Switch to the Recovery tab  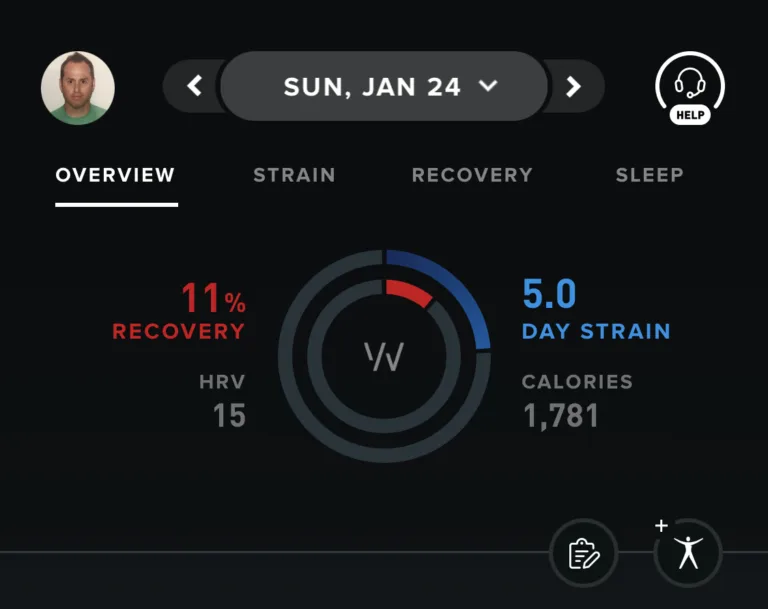point(472,175)
